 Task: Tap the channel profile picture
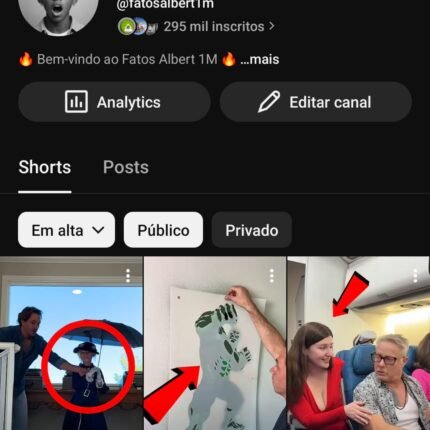(x=58, y=15)
